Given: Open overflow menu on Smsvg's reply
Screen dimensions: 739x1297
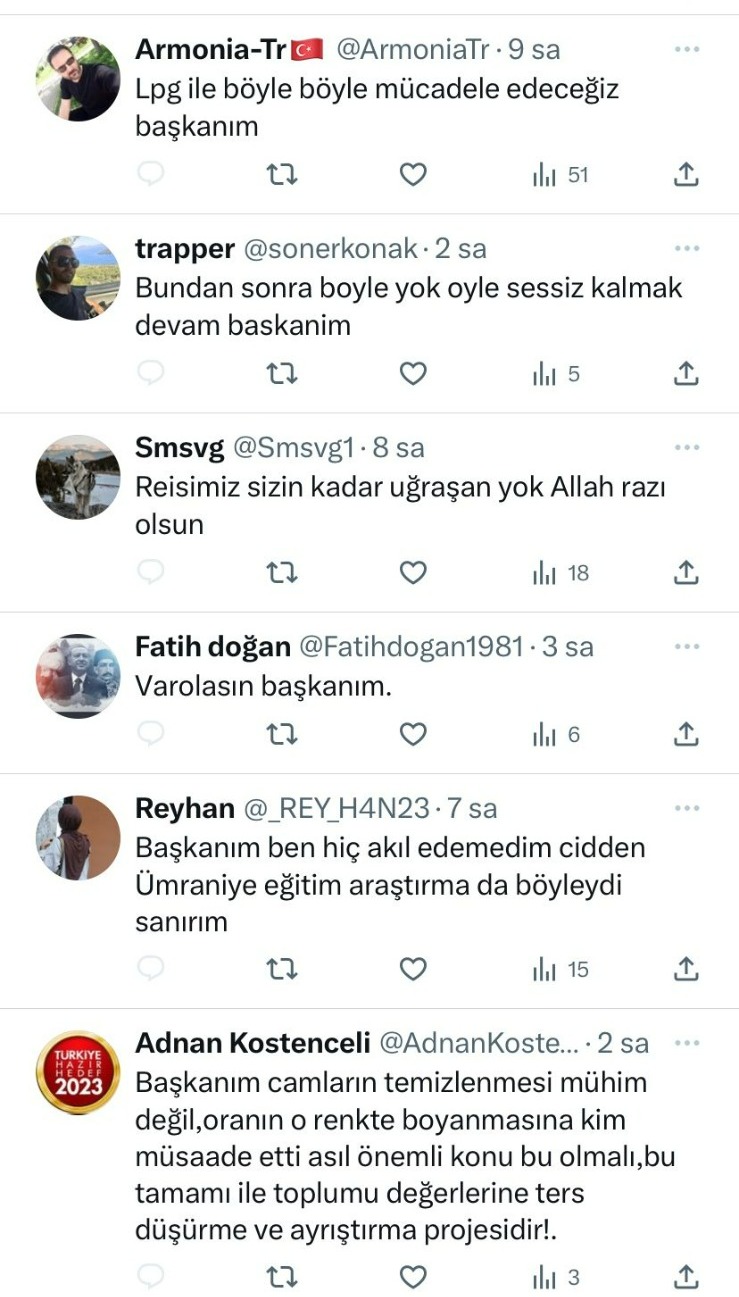Looking at the screenshot, I should [x=687, y=447].
